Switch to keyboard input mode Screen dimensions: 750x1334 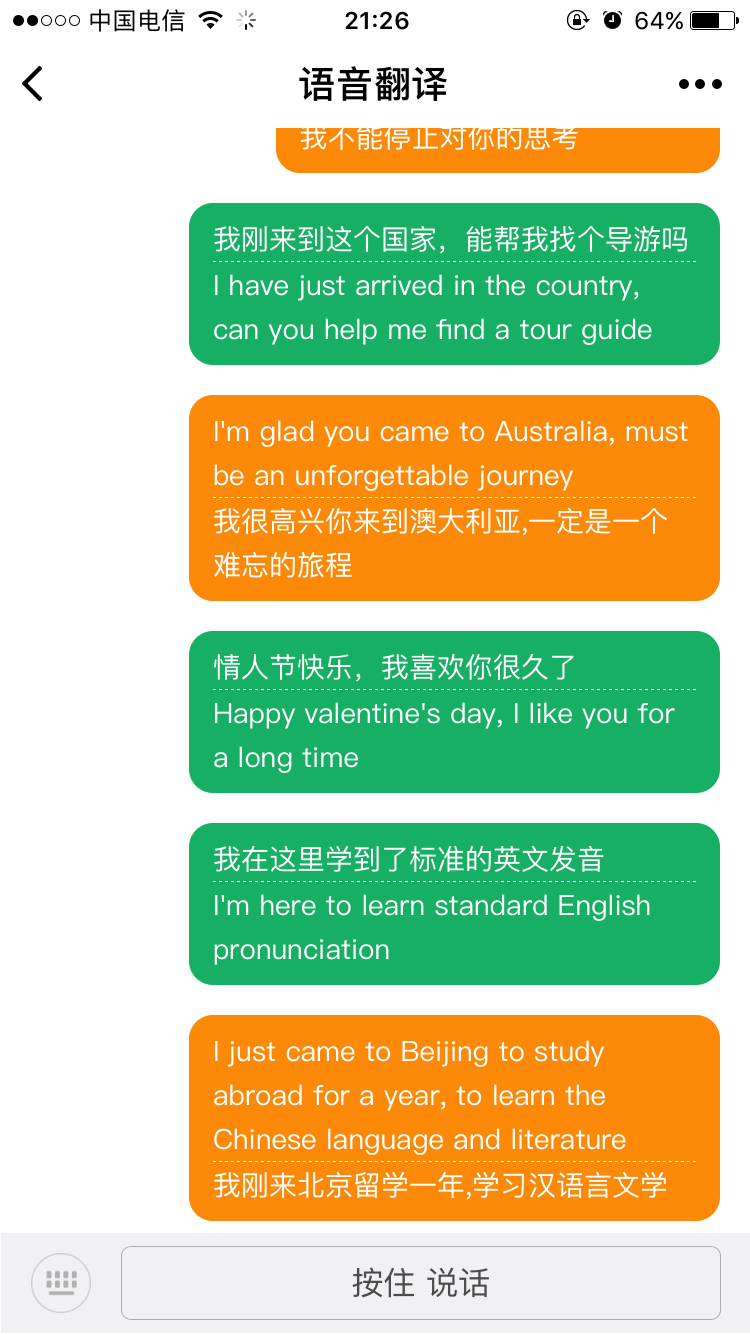pyautogui.click(x=61, y=1282)
